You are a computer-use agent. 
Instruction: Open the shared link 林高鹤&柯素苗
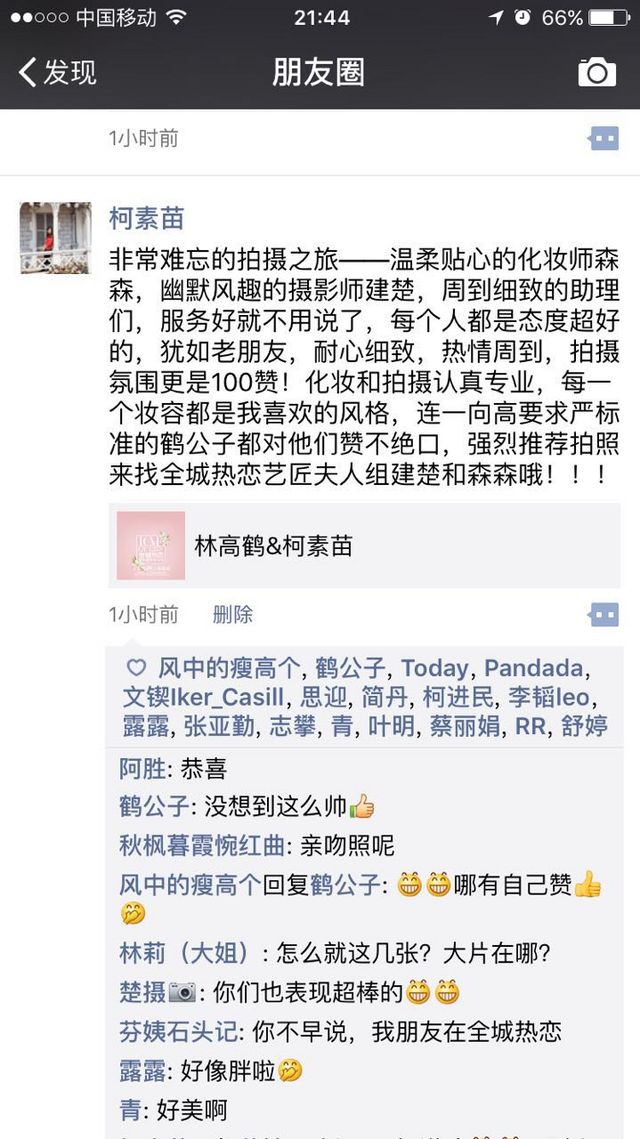point(364,546)
